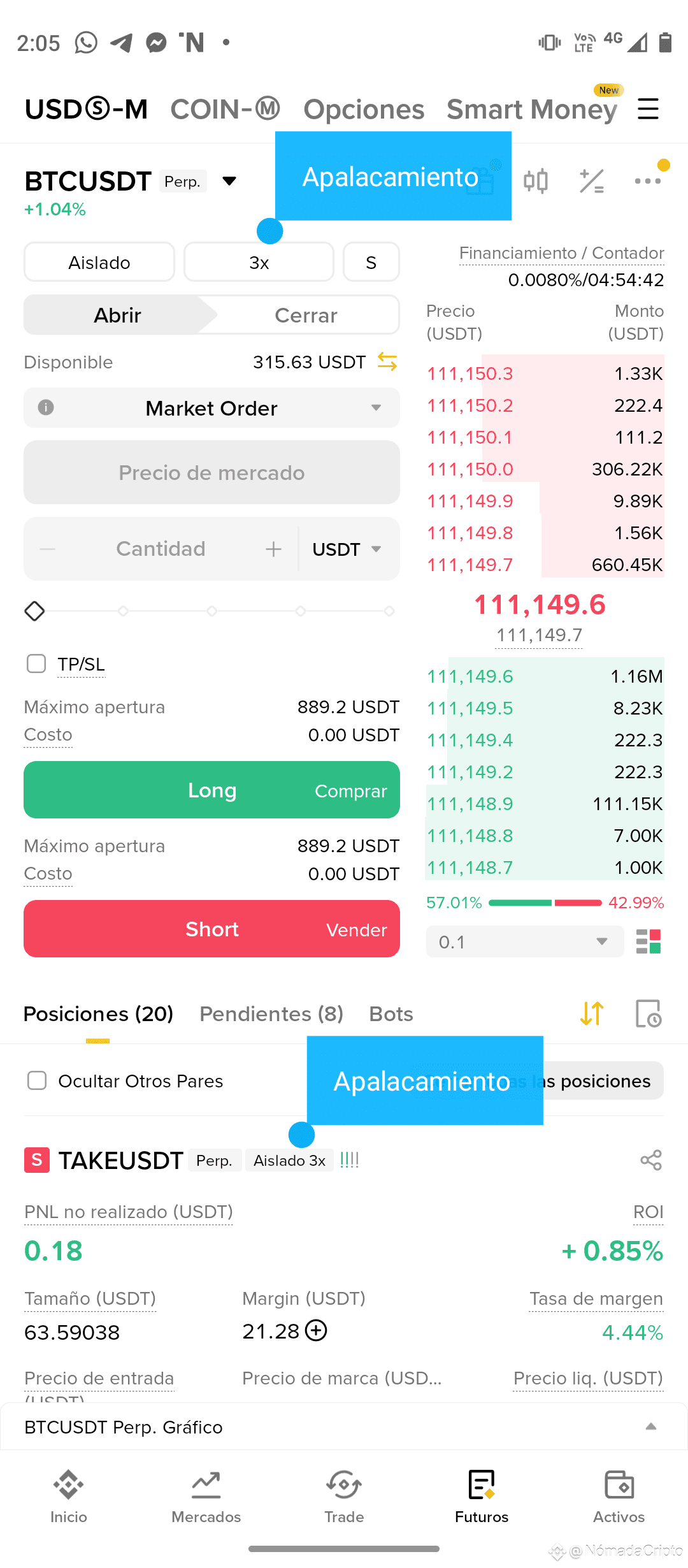Check Ocultar Otros Pares
Image resolution: width=688 pixels, height=1568 pixels.
(x=37, y=1080)
